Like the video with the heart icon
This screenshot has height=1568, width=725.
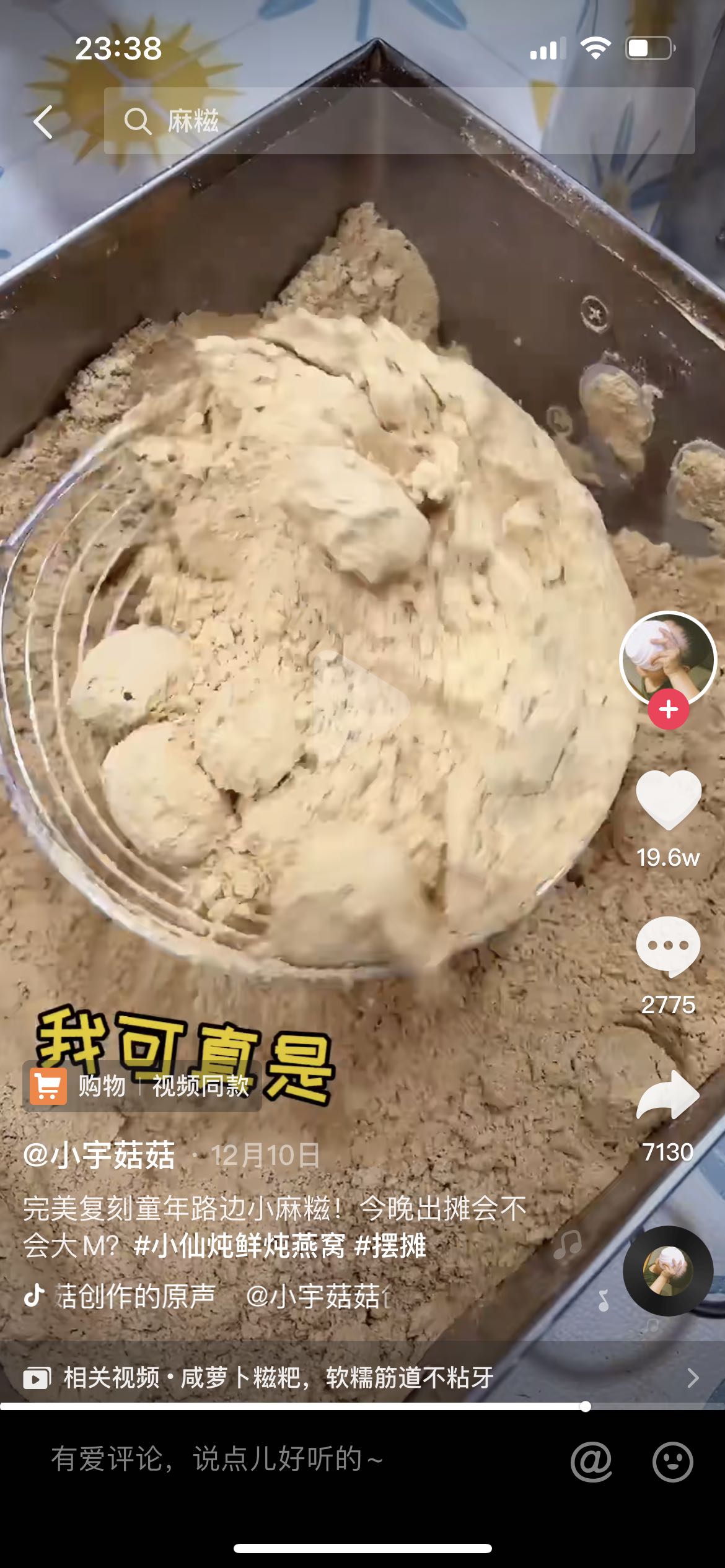669,799
